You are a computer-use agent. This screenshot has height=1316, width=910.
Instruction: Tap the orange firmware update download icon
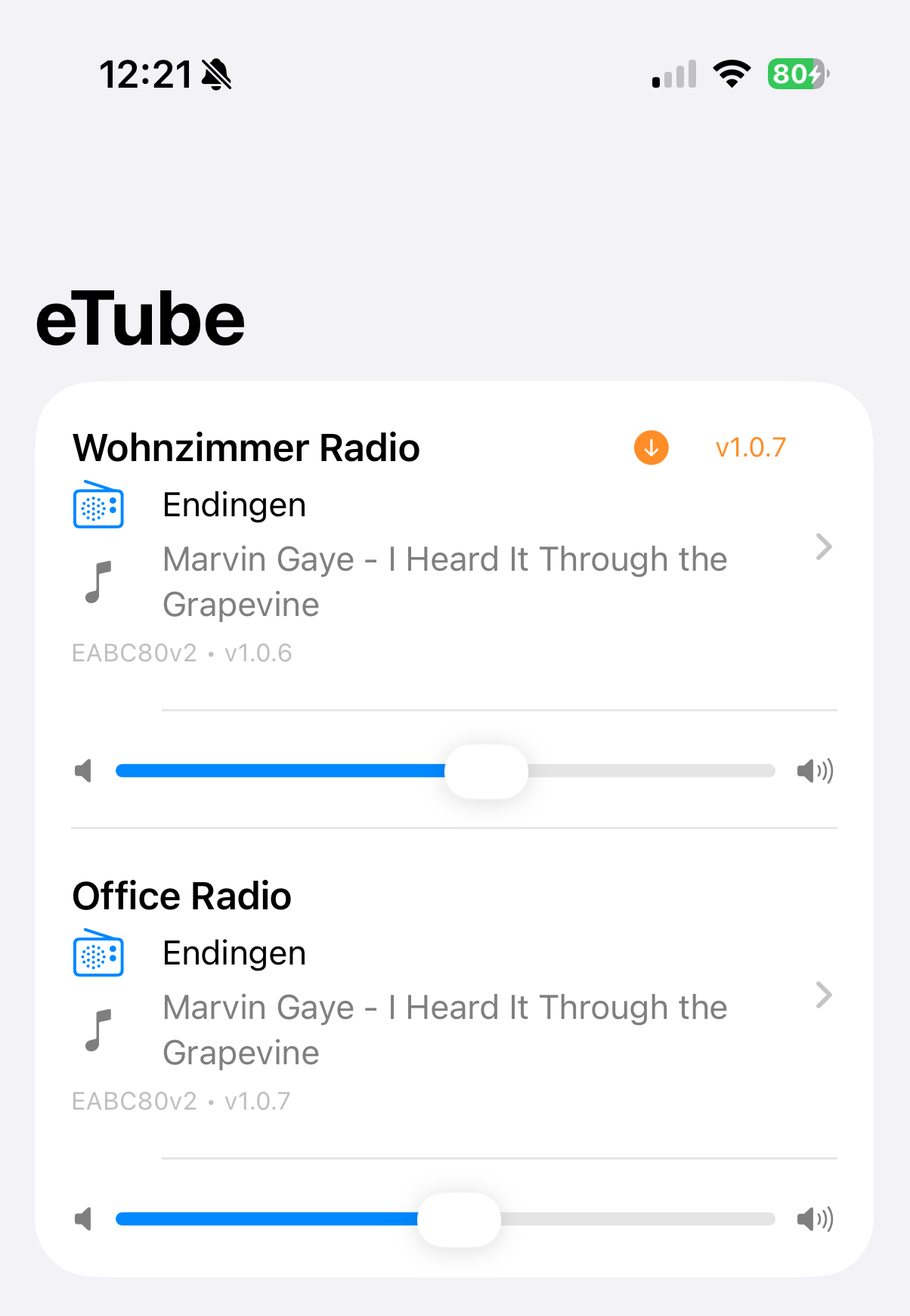tap(651, 447)
